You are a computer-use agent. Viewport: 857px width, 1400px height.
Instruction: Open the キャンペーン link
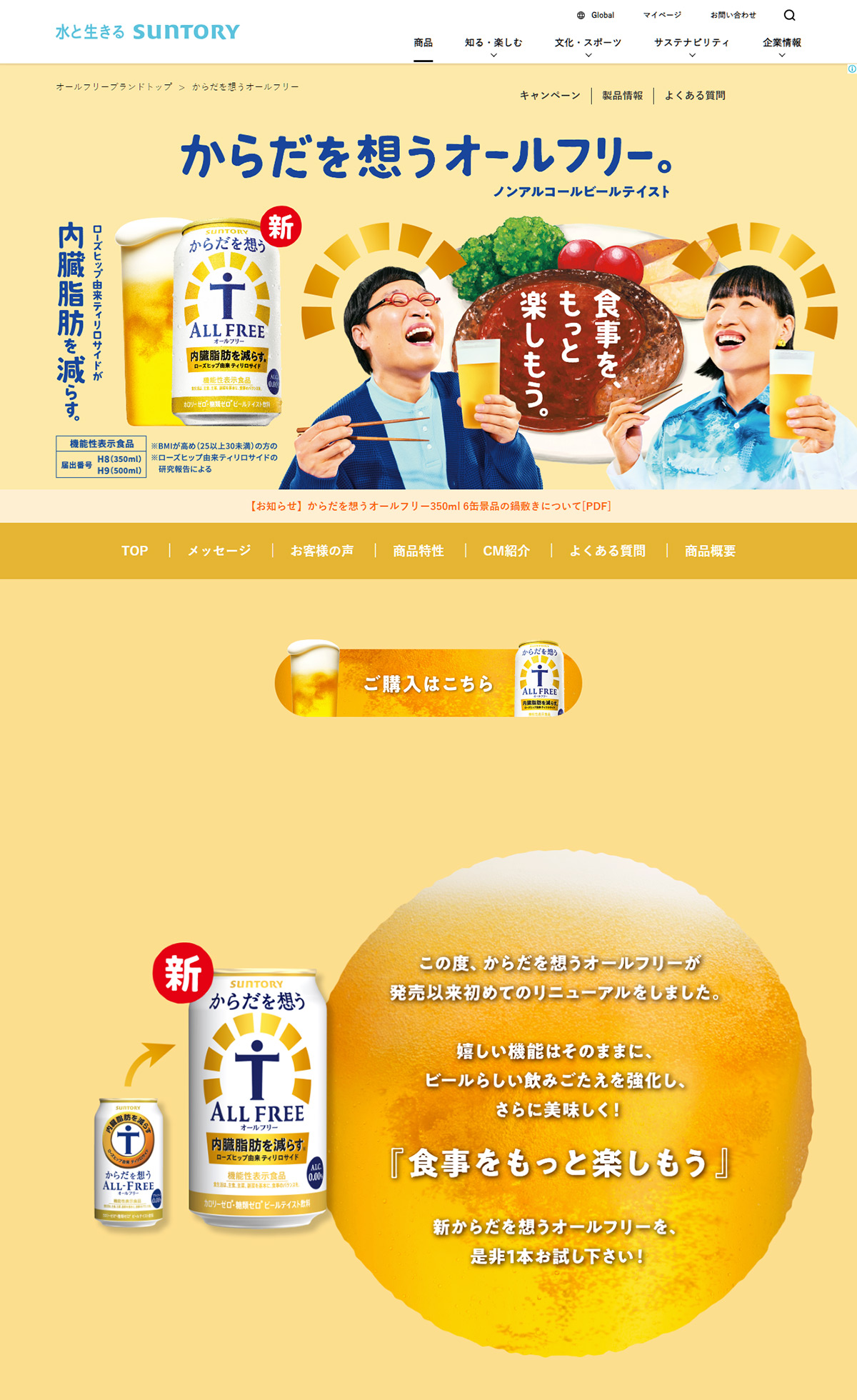coord(550,96)
